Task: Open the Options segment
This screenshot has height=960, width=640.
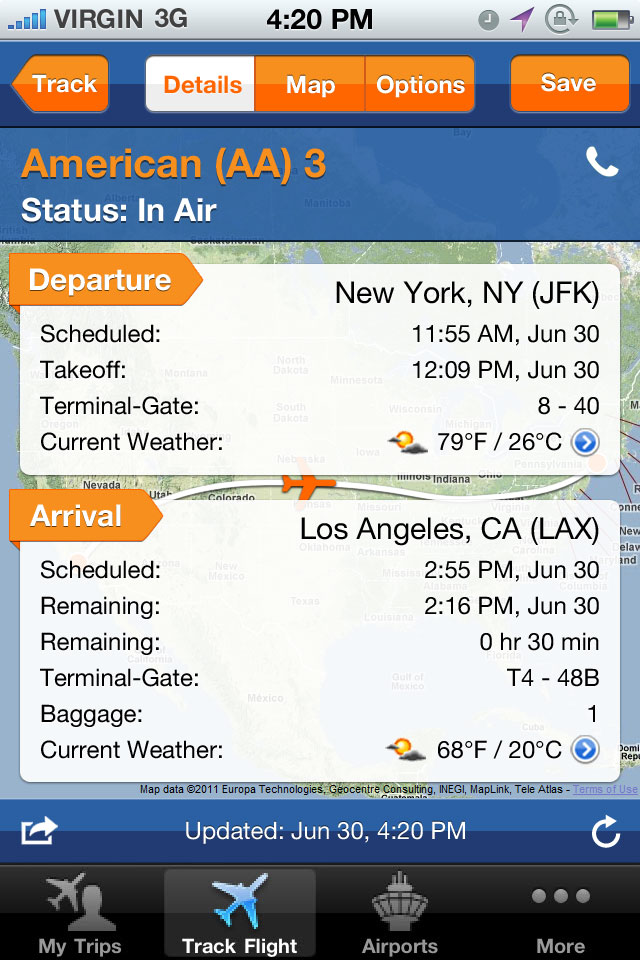Action: pyautogui.click(x=420, y=85)
